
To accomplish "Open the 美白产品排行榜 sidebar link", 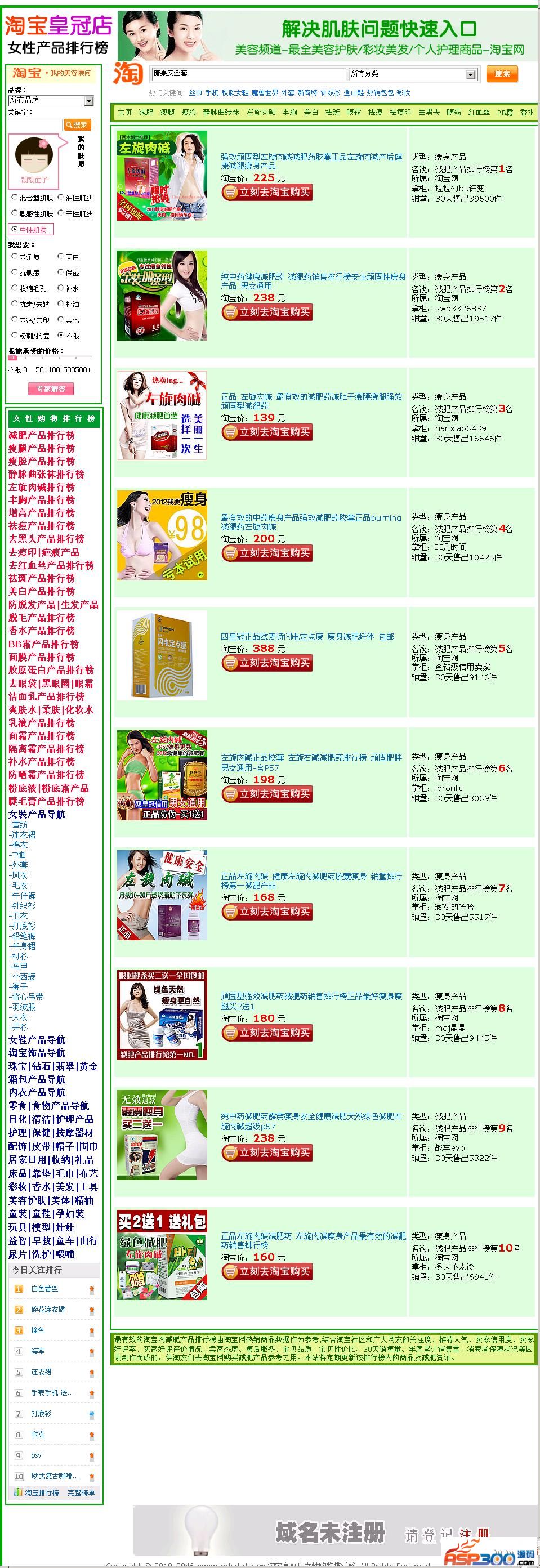I will point(42,592).
